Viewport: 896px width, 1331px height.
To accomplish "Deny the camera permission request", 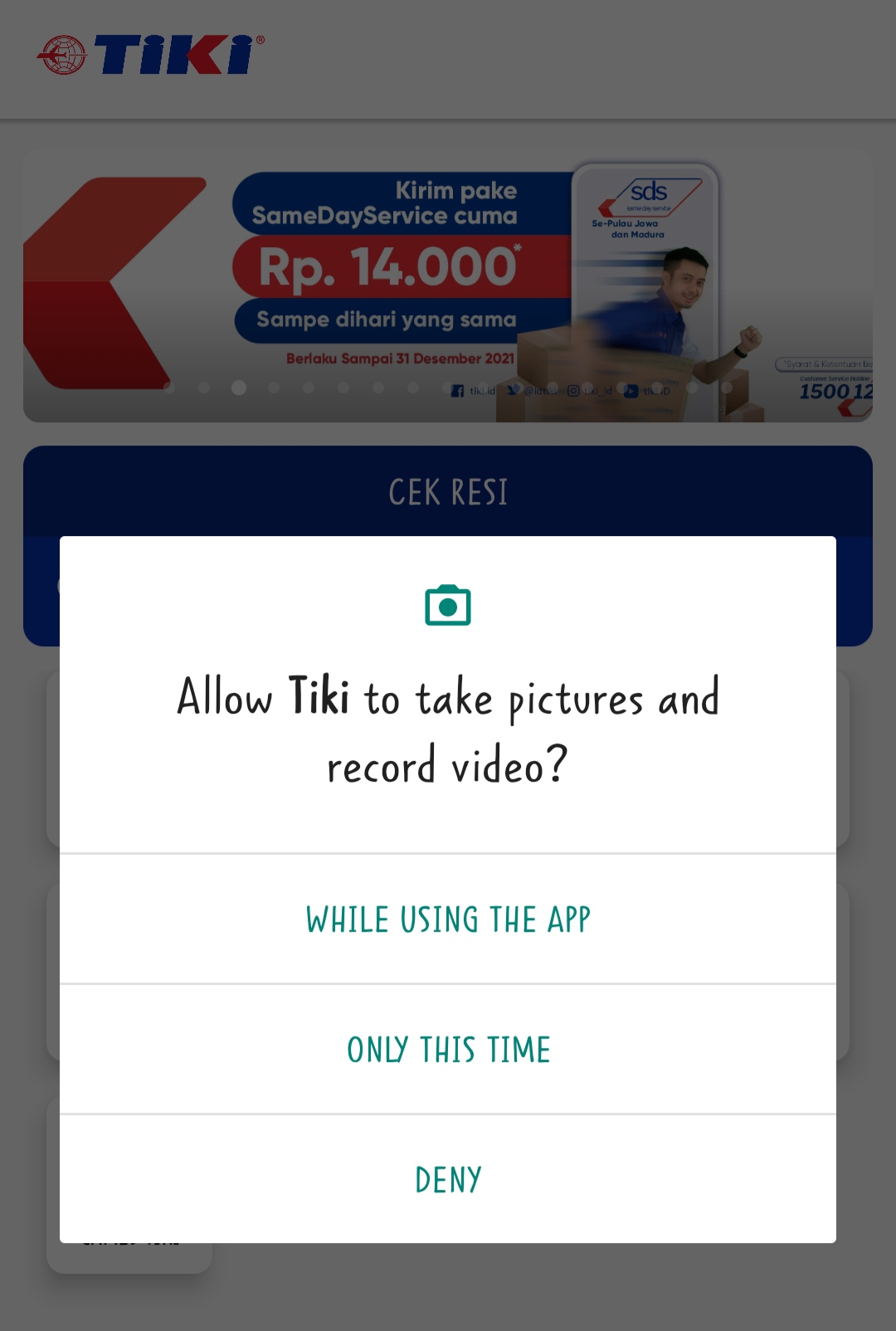I will (448, 1179).
